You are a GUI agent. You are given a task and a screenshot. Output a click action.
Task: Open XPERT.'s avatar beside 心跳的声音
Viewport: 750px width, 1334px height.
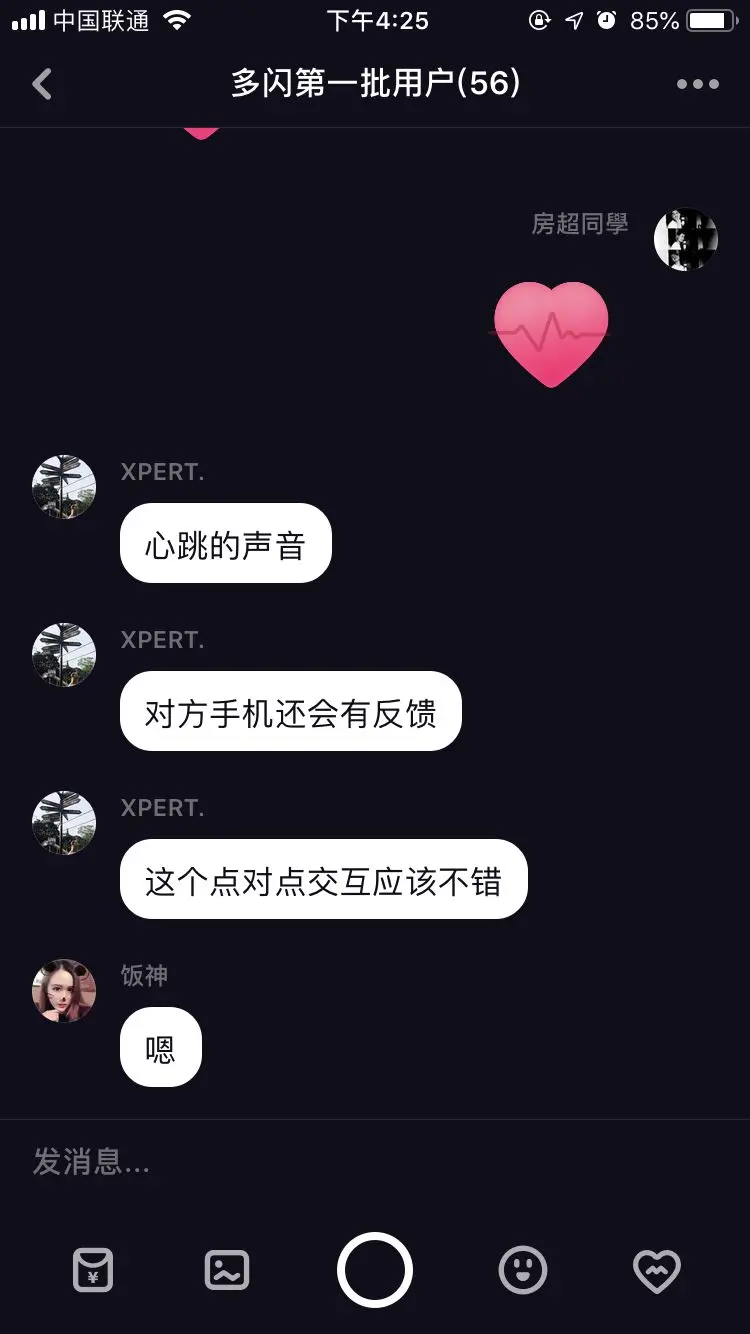click(x=64, y=487)
